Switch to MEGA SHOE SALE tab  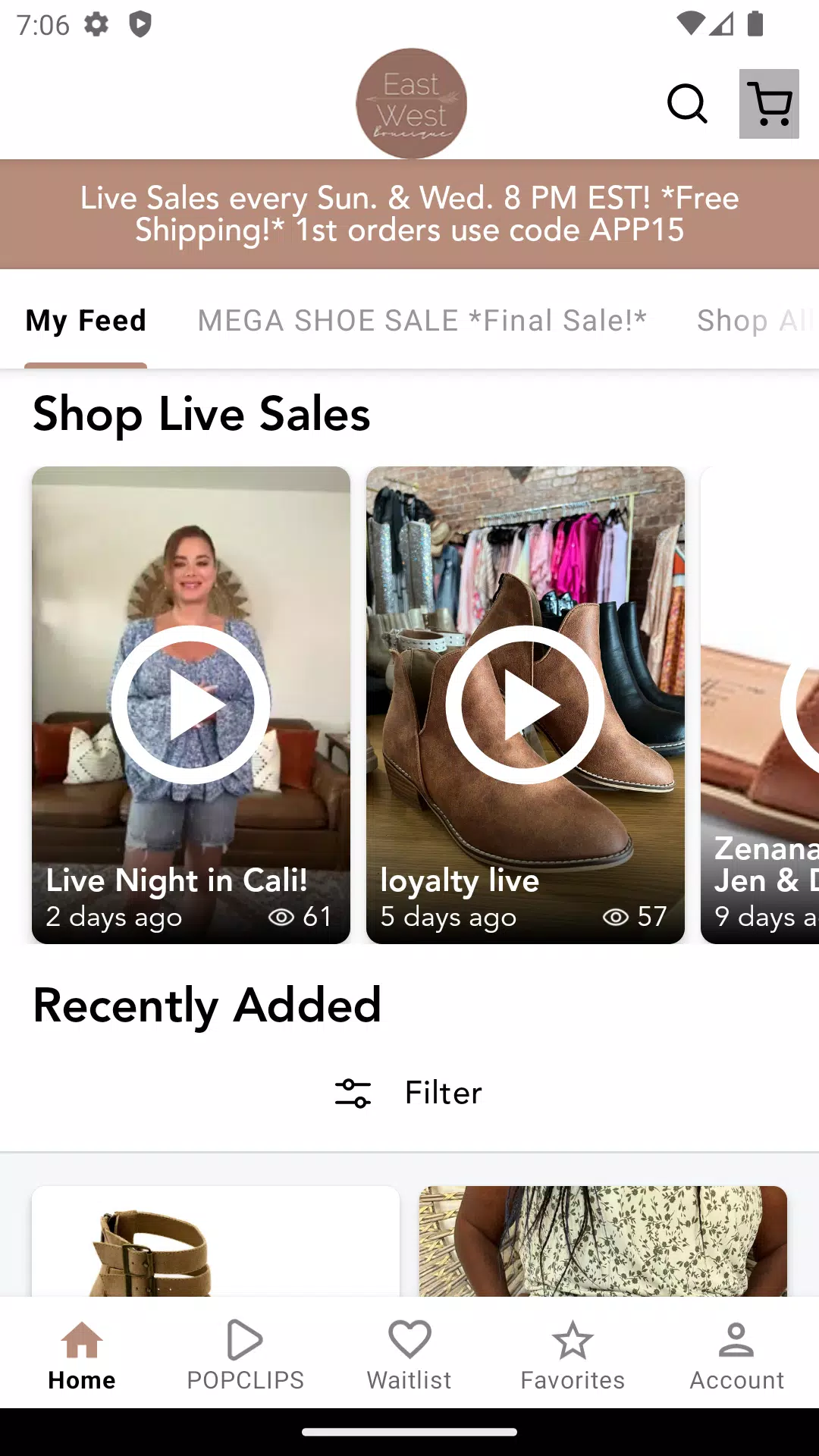click(422, 321)
